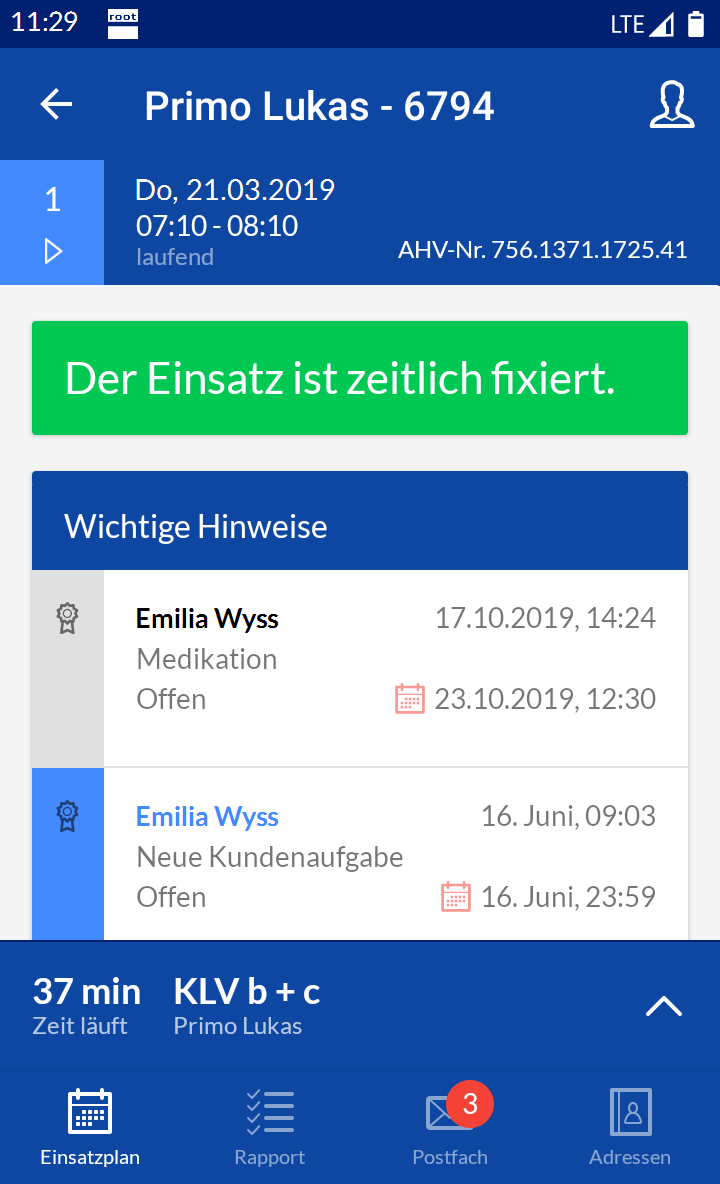The image size is (720, 1184).
Task: Tap the play icon under number 1
Action: coord(53,251)
